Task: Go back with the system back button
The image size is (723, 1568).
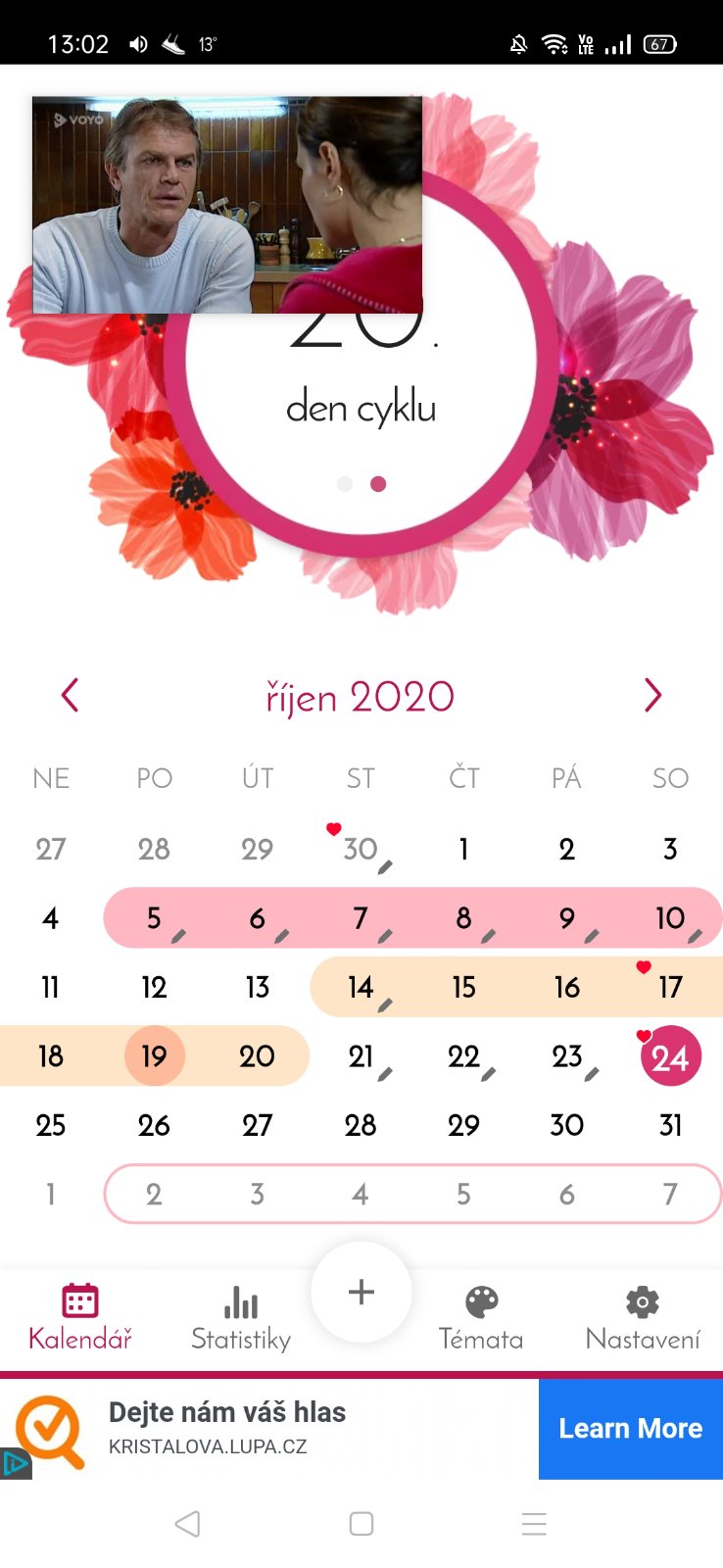Action: coord(187,1524)
